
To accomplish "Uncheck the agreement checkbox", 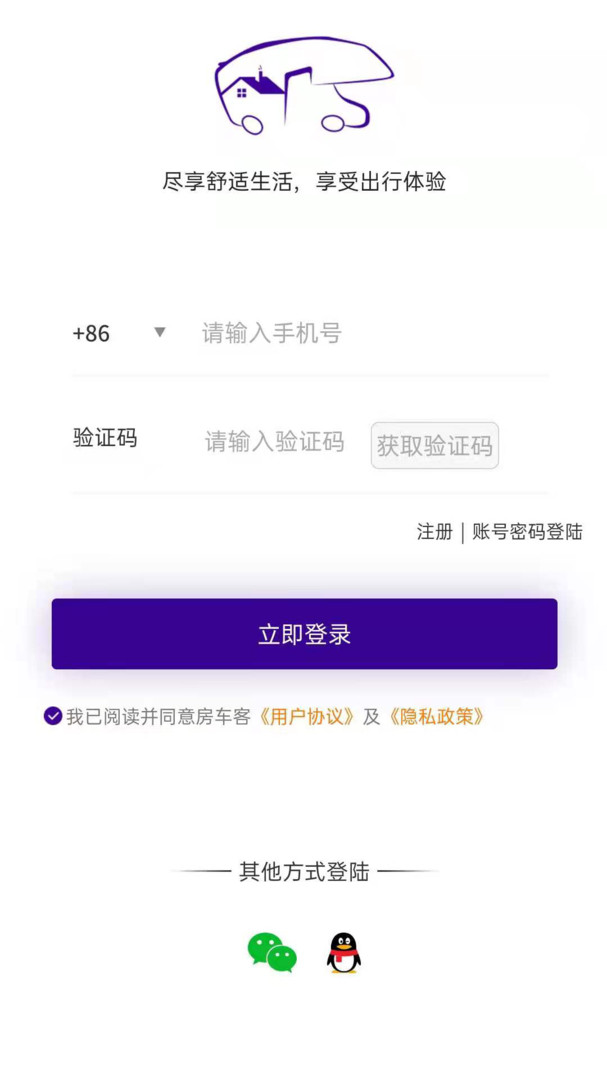I will 52,716.
